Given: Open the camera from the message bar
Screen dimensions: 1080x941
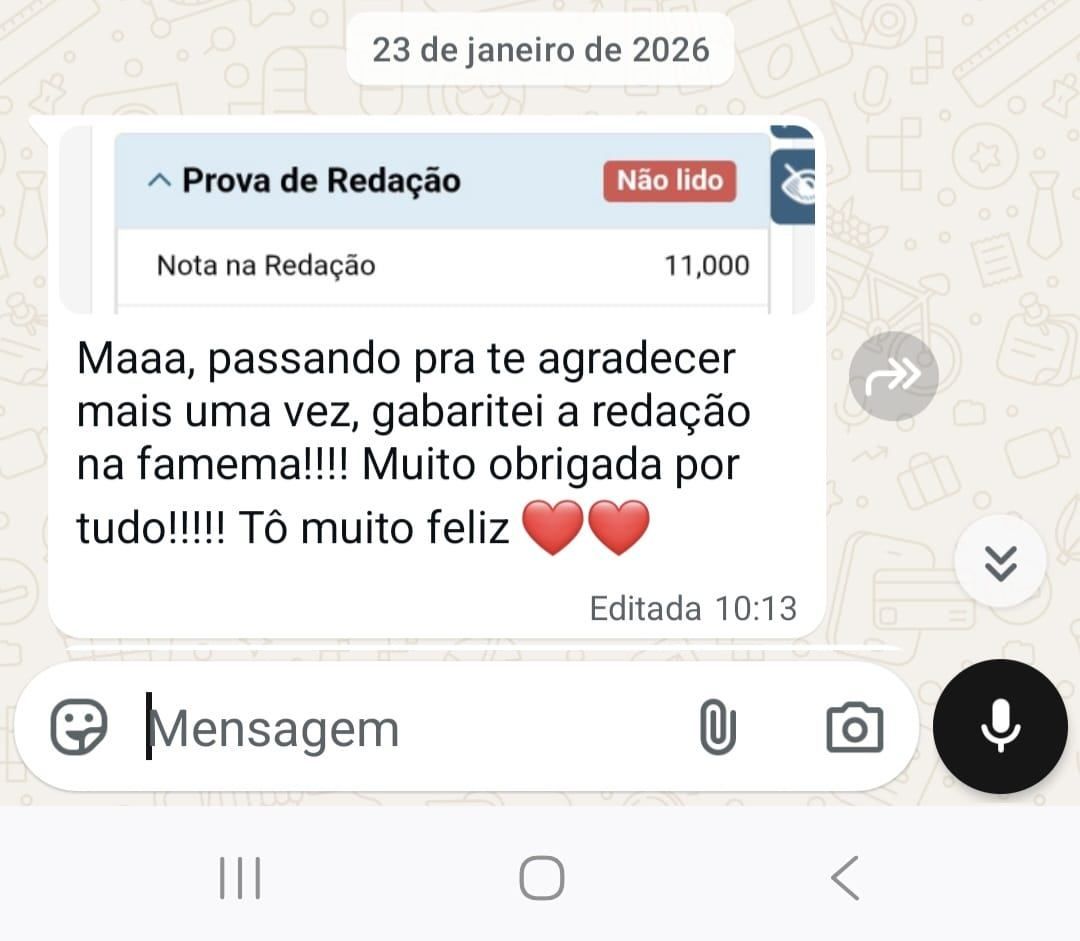Looking at the screenshot, I should (x=854, y=727).
